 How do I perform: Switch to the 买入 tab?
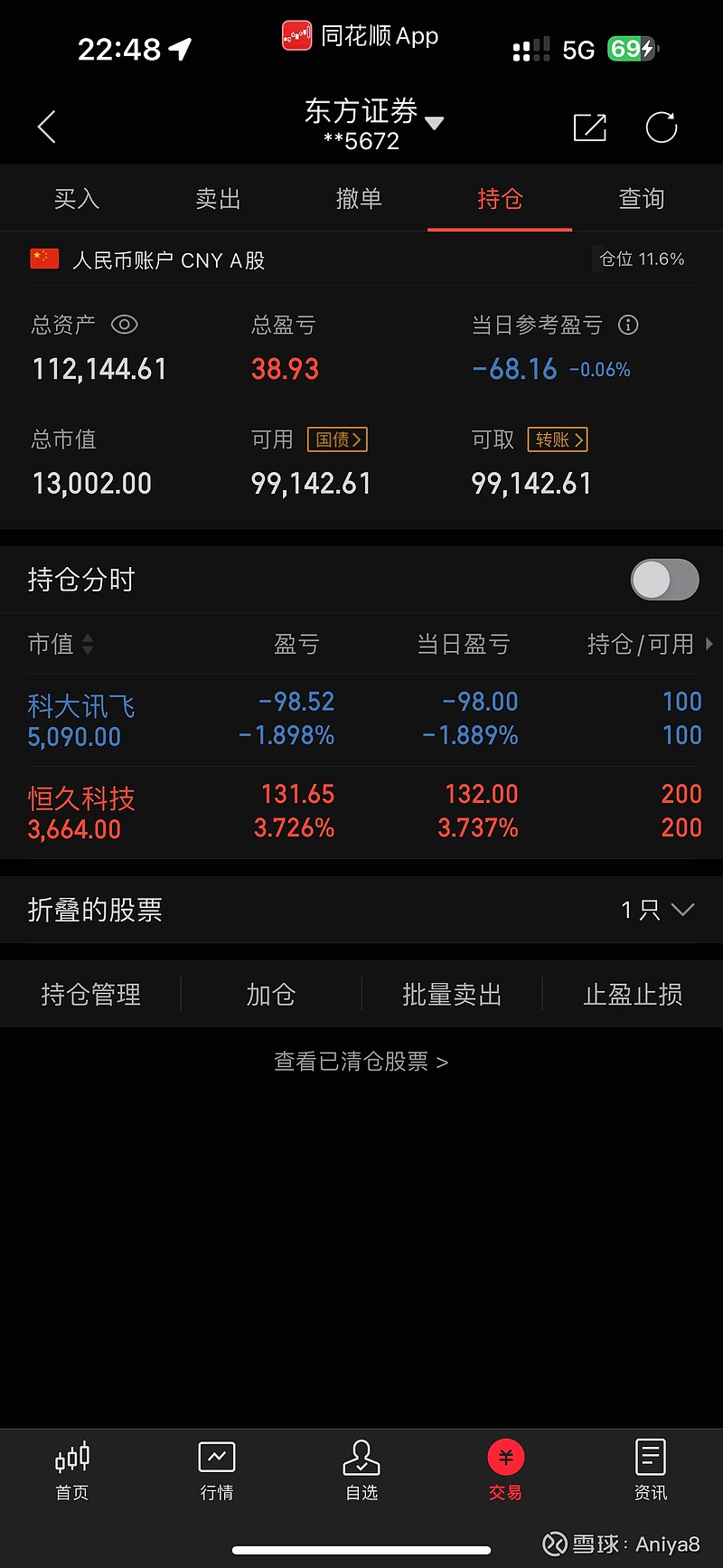(76, 199)
